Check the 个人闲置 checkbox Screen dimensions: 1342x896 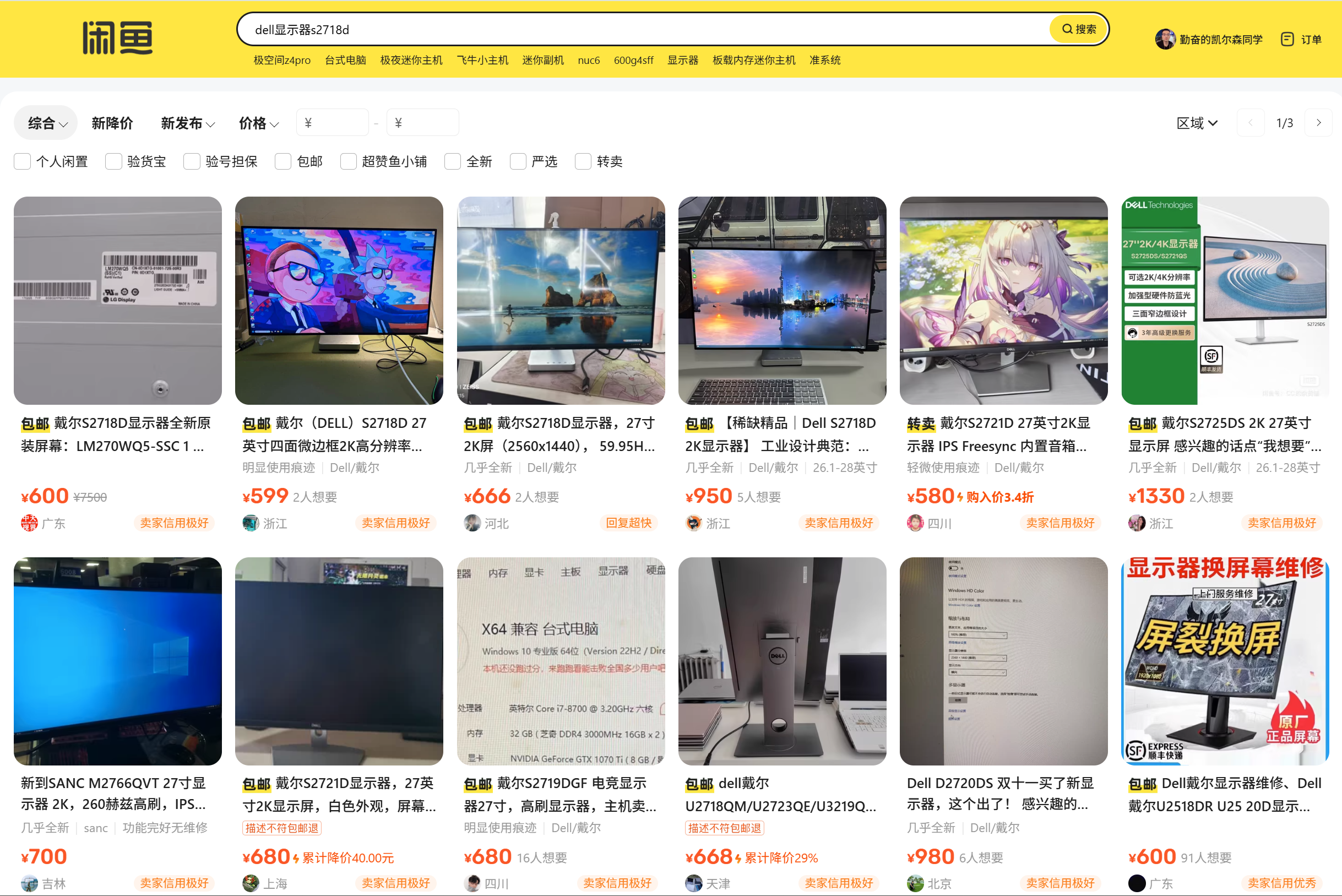22,162
